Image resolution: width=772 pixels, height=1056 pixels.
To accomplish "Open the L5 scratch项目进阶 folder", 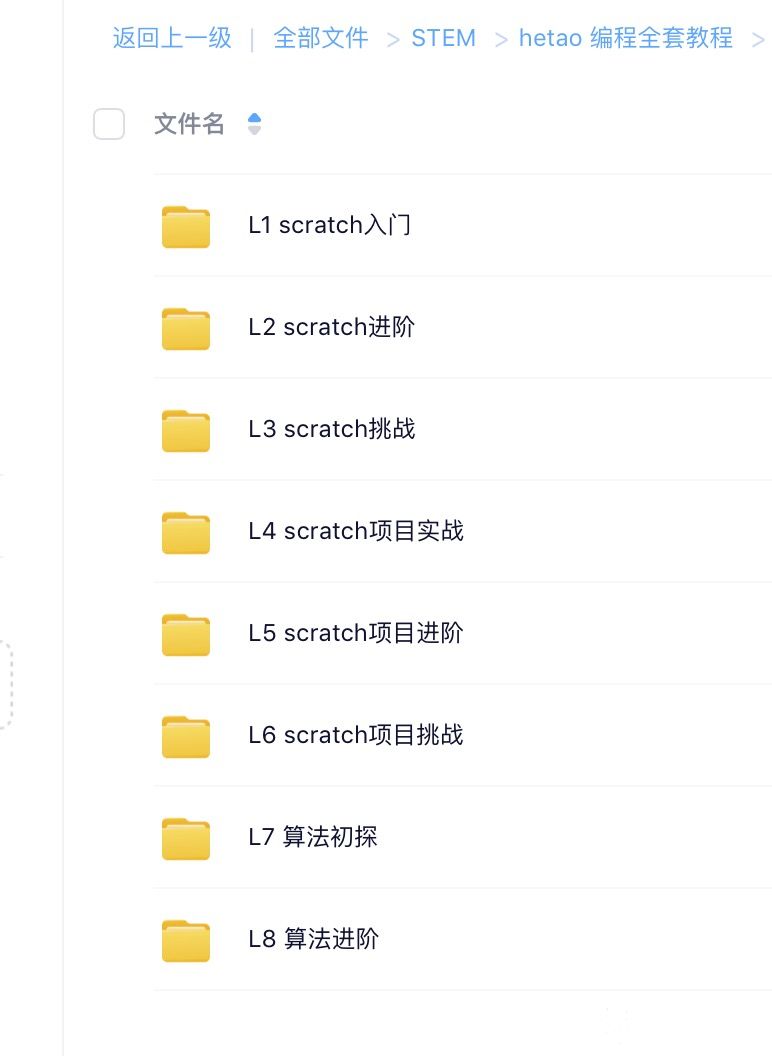I will pos(355,634).
